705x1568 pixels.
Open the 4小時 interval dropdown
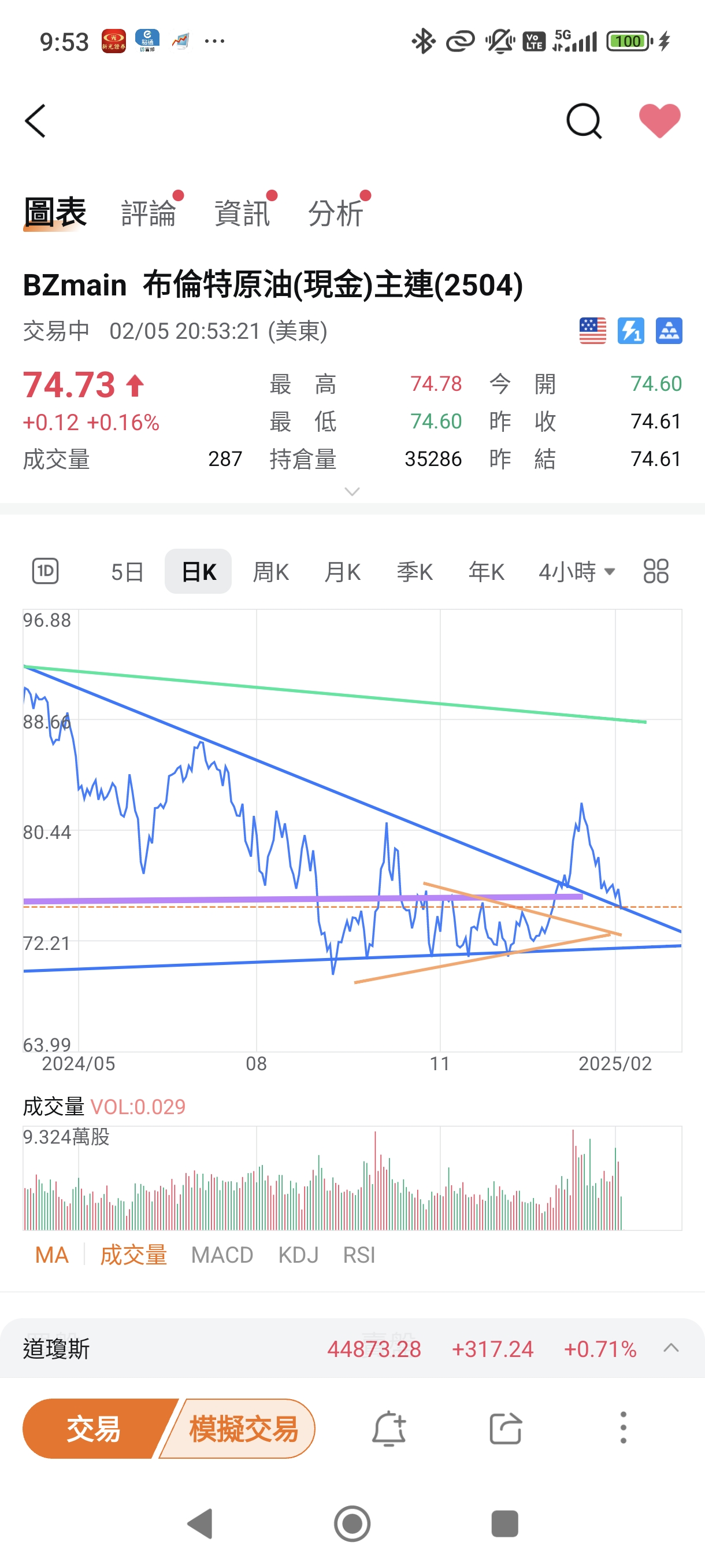[576, 572]
